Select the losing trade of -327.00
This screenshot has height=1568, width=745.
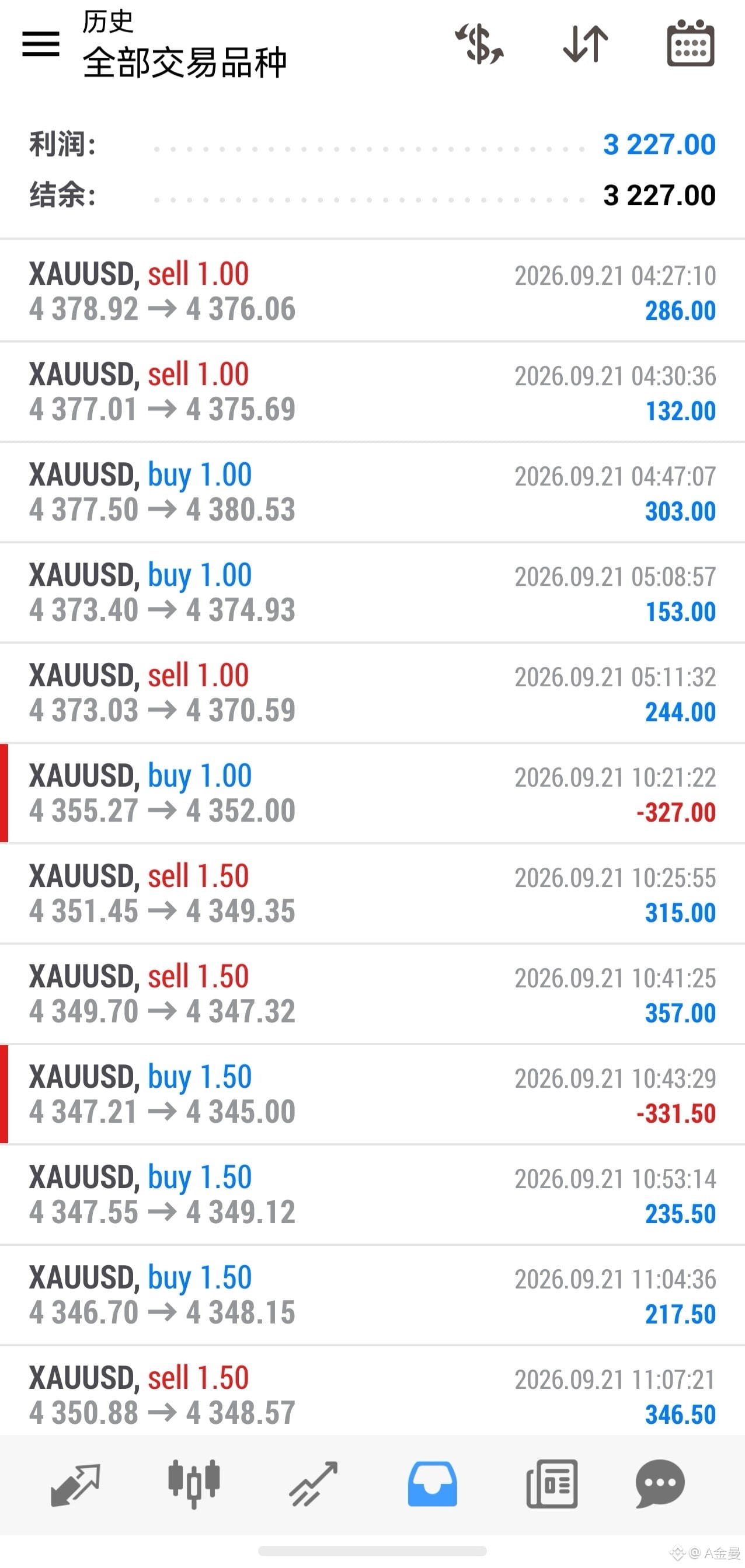[x=372, y=793]
